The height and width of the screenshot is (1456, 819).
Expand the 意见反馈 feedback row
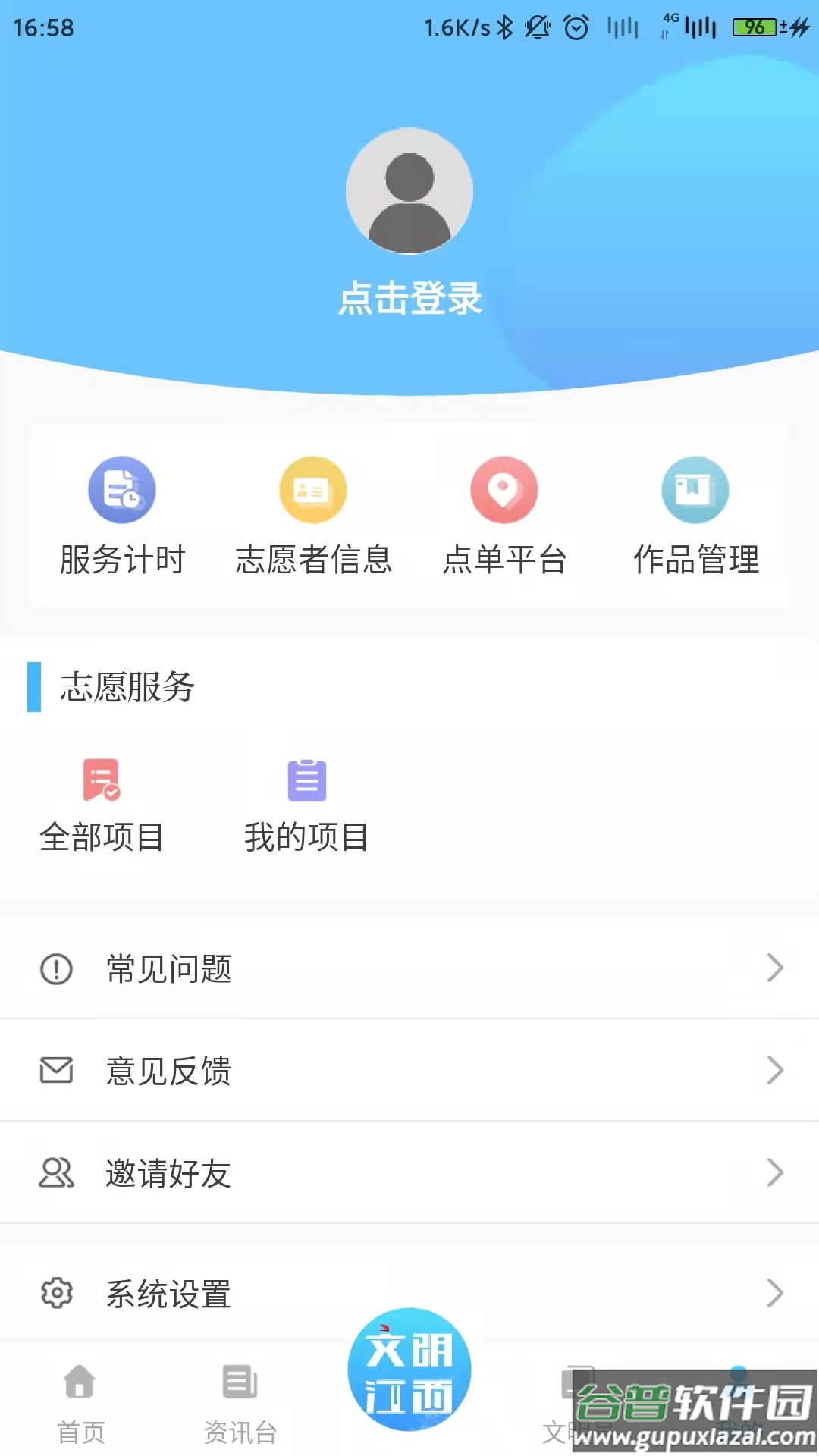coord(409,1070)
